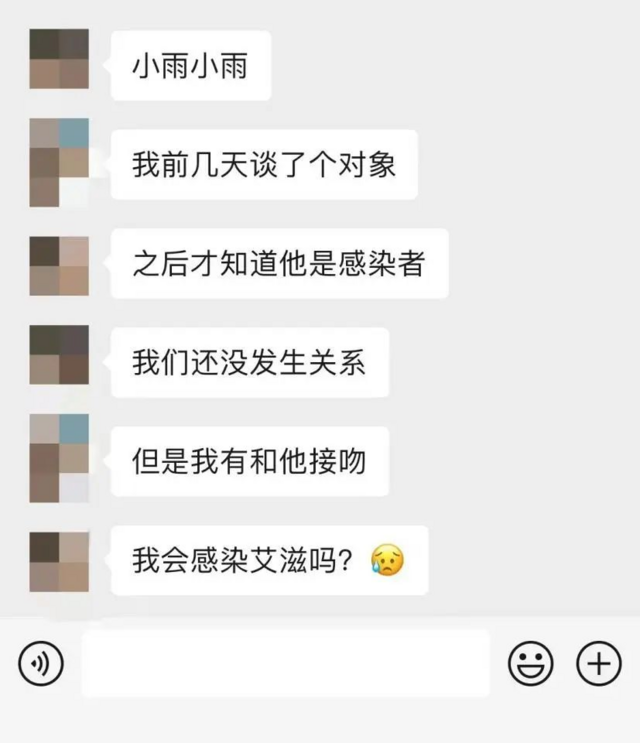Image resolution: width=640 pixels, height=743 pixels.
Task: Open the emoji sticker panel
Action: click(x=531, y=663)
